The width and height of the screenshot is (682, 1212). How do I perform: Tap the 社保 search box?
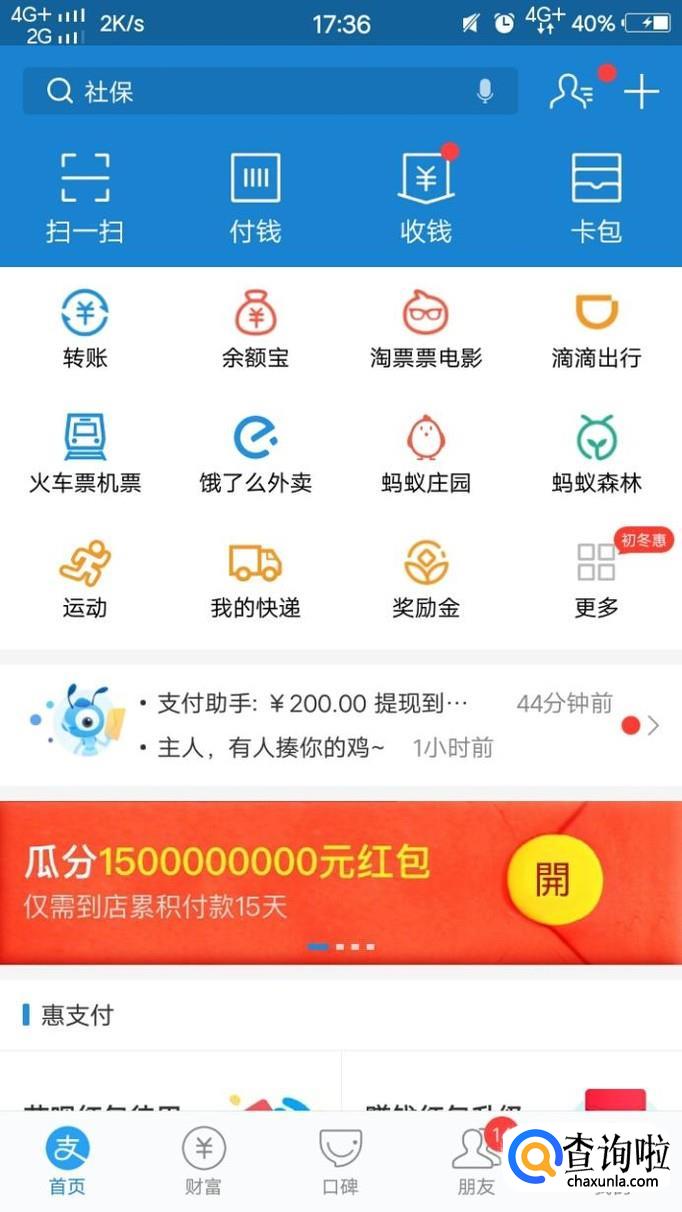tap(270, 92)
